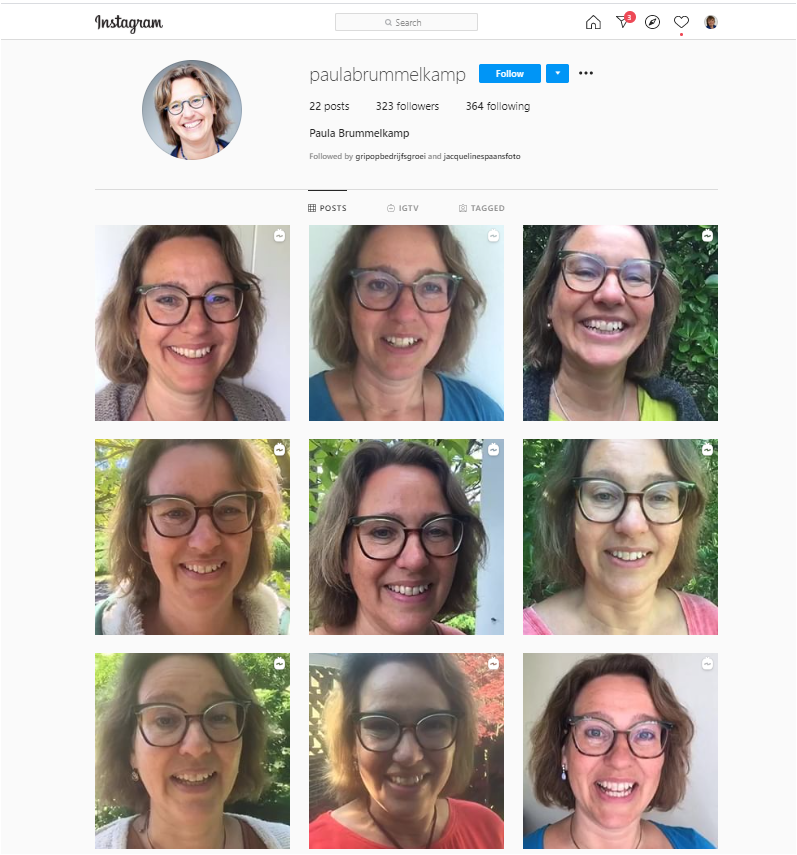The image size is (797, 855).
Task: Open your own profile avatar
Action: click(711, 22)
